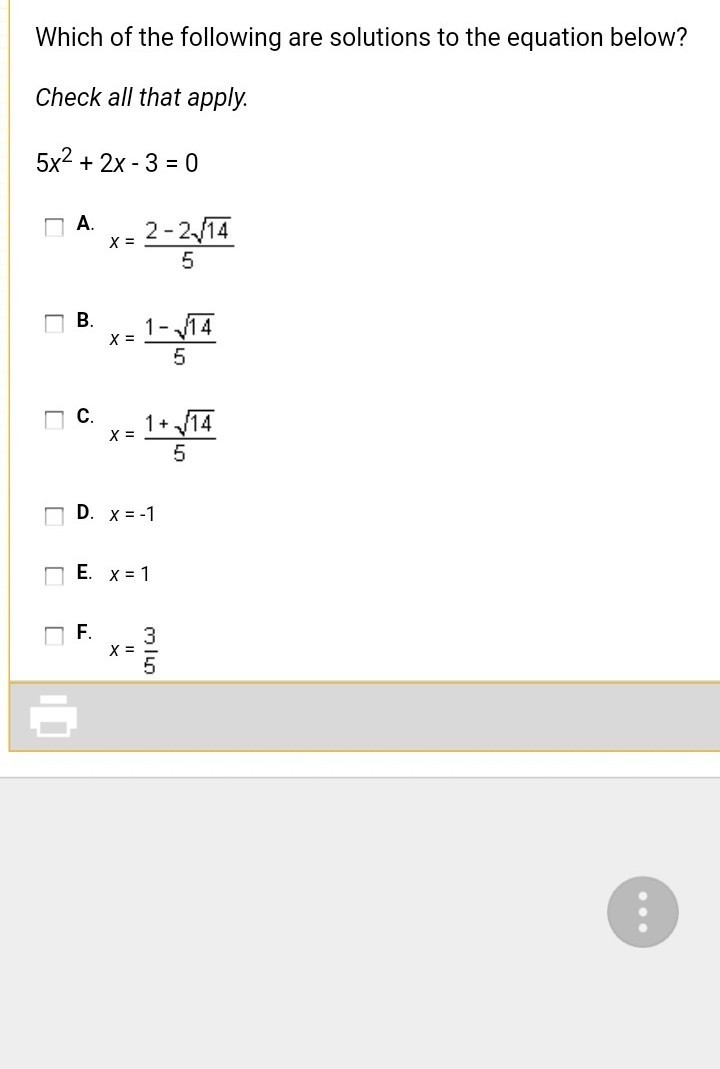
Task: Choose answer E, x = 1
Action: (x=55, y=576)
